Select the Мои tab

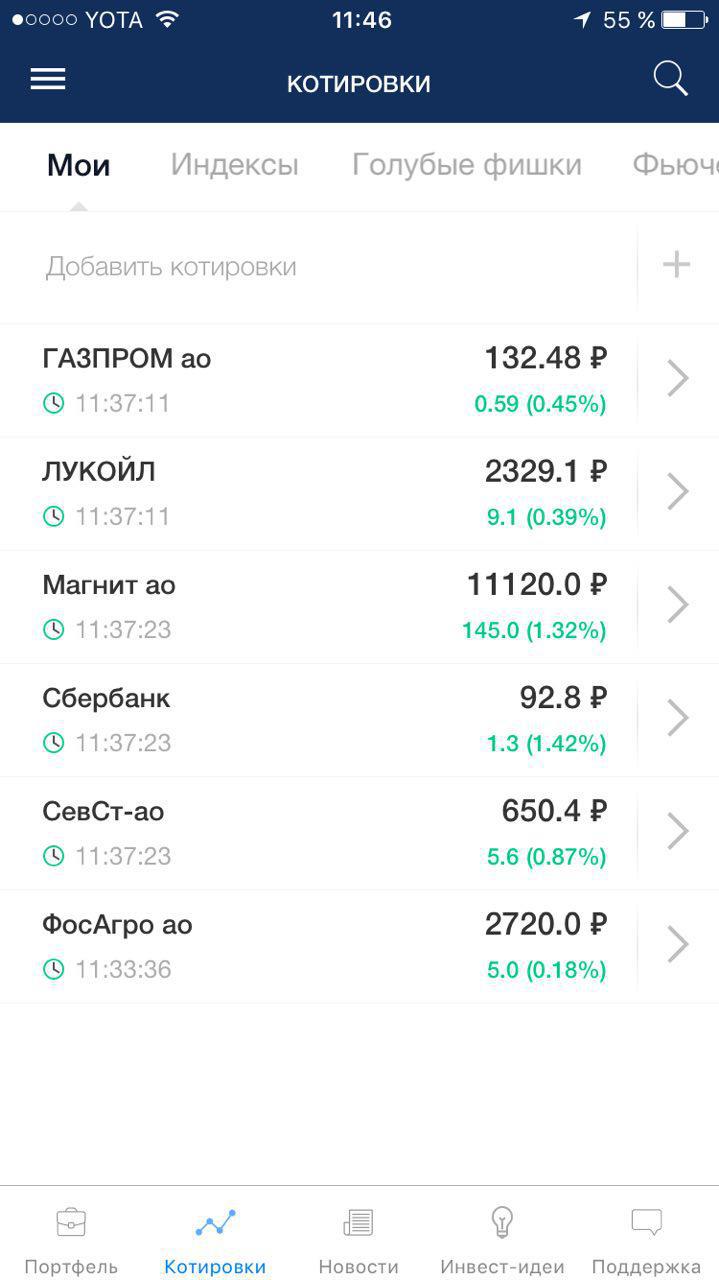(x=78, y=165)
